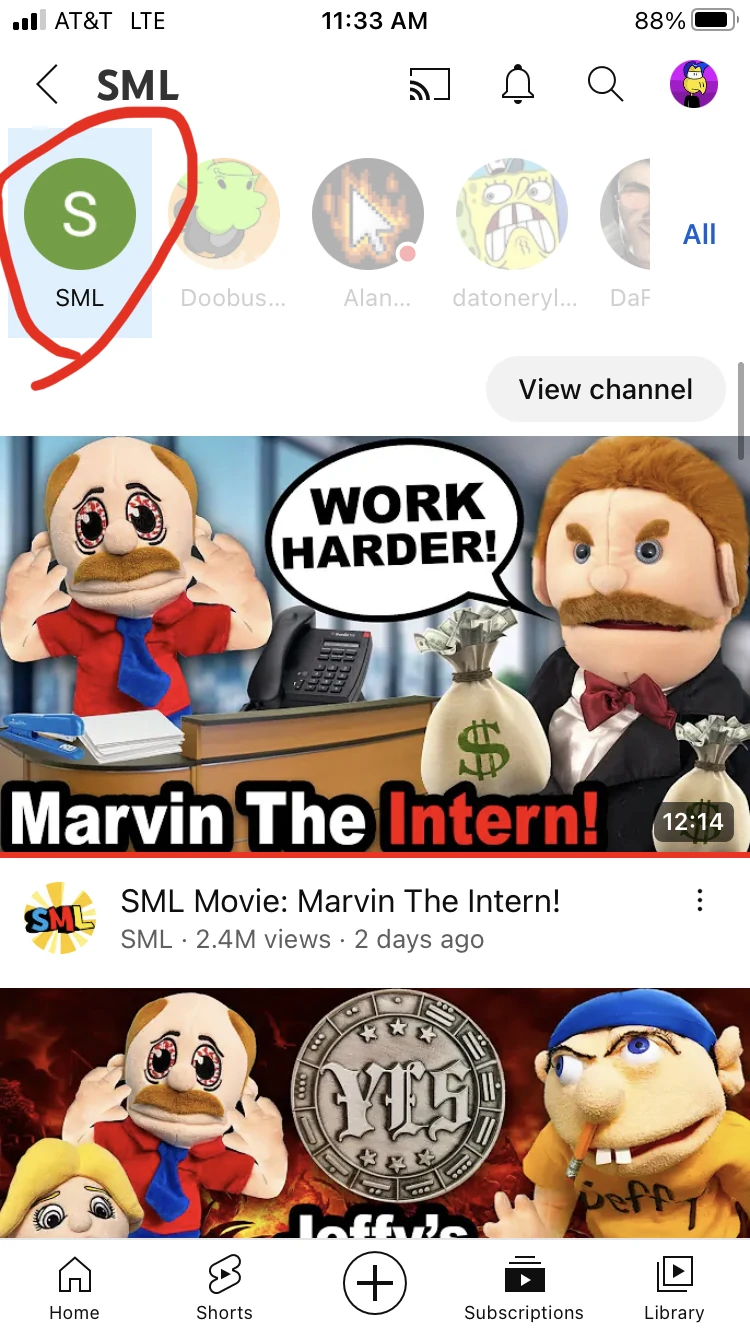Select the SML channel avatar

pyautogui.click(x=80, y=212)
